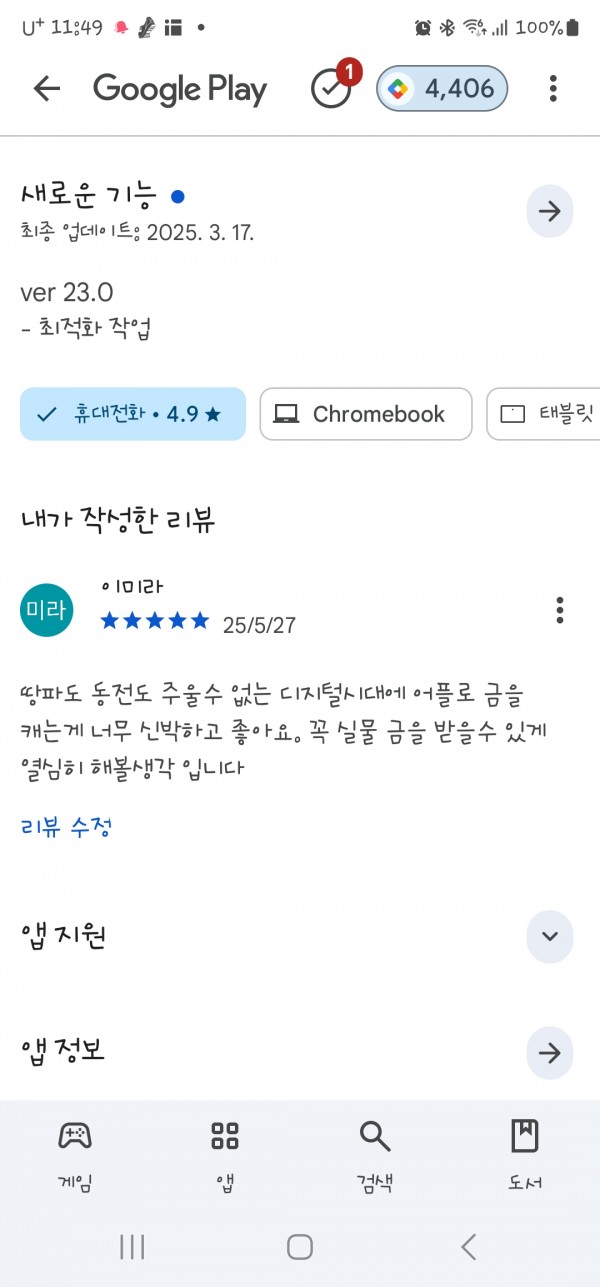This screenshot has width=600, height=1287.
Task: Tap the system home button
Action: (x=300, y=1246)
